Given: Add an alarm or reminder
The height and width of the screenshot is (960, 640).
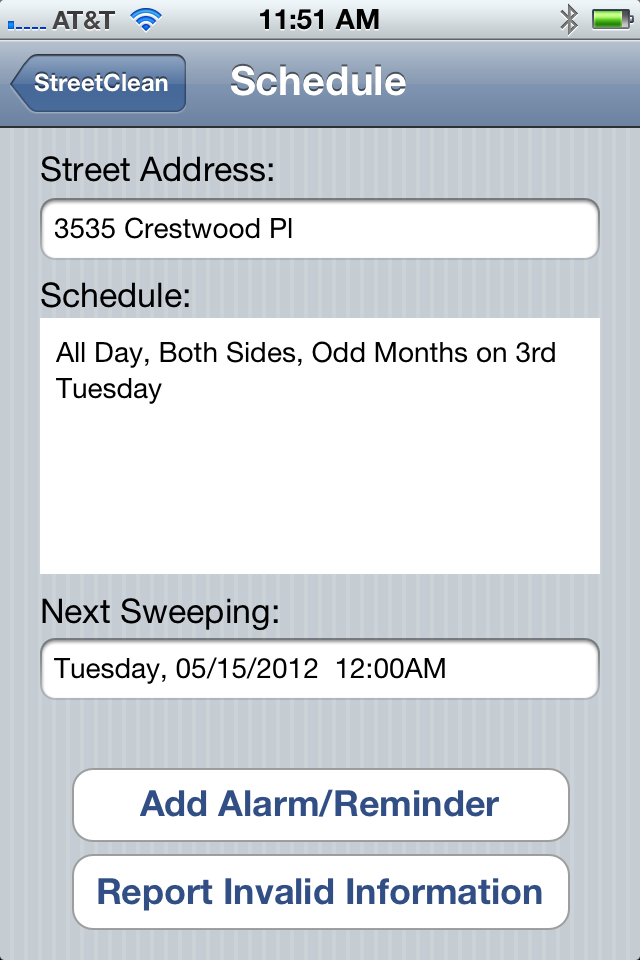Looking at the screenshot, I should click(320, 804).
